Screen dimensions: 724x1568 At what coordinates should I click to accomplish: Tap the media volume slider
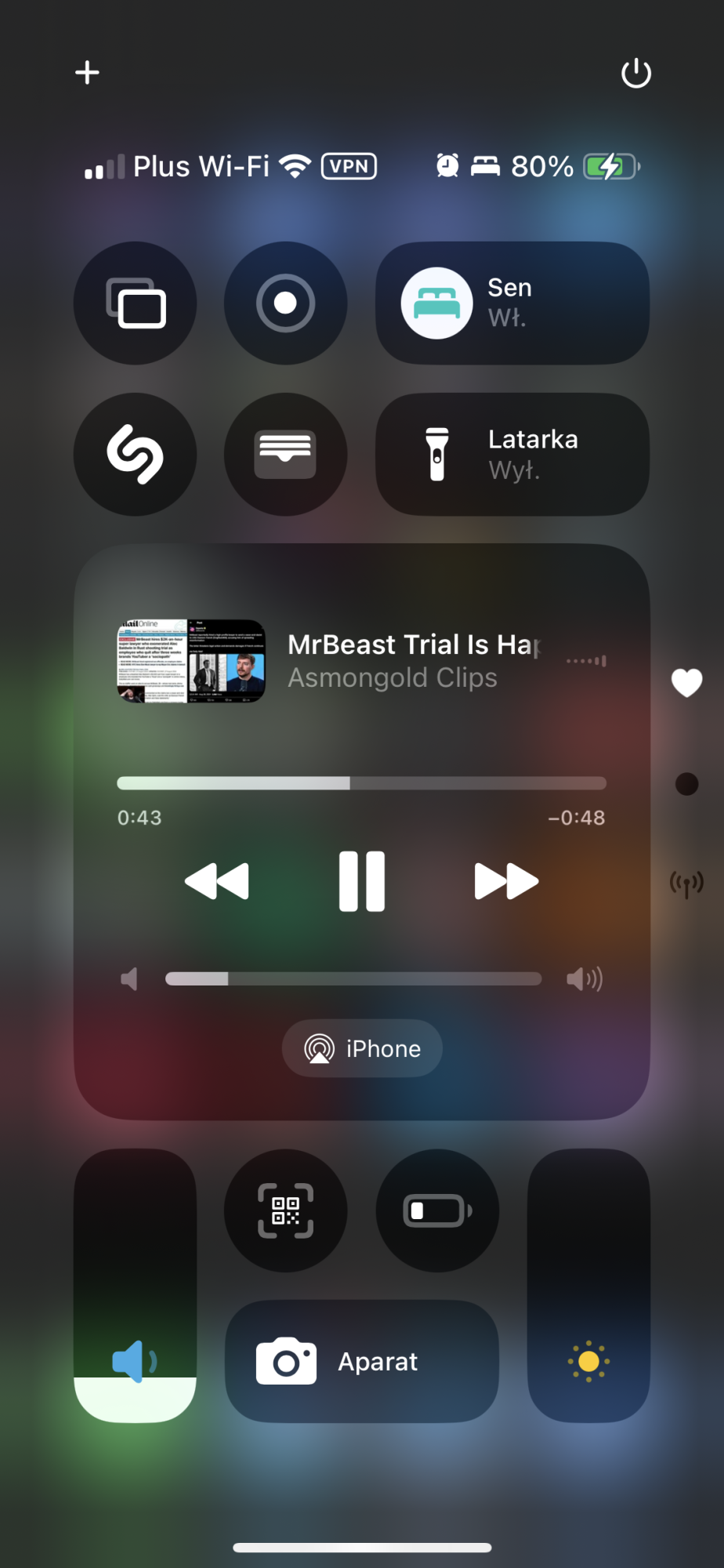(x=353, y=978)
